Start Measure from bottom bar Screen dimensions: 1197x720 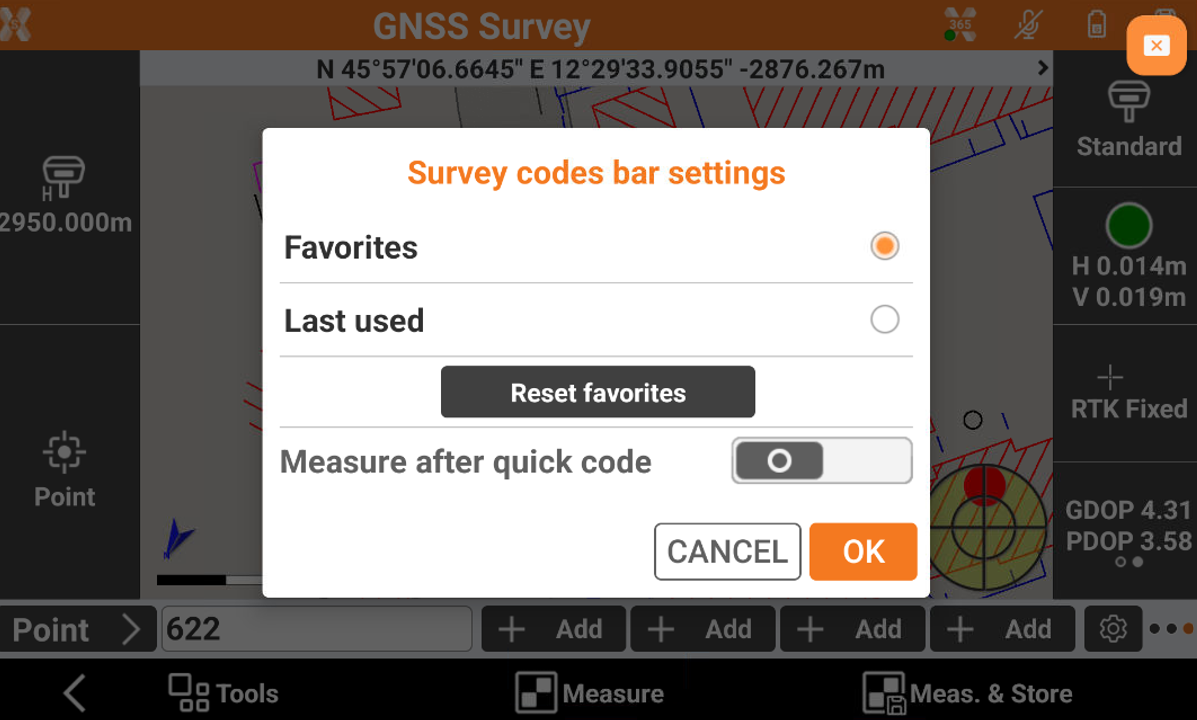[x=590, y=693]
